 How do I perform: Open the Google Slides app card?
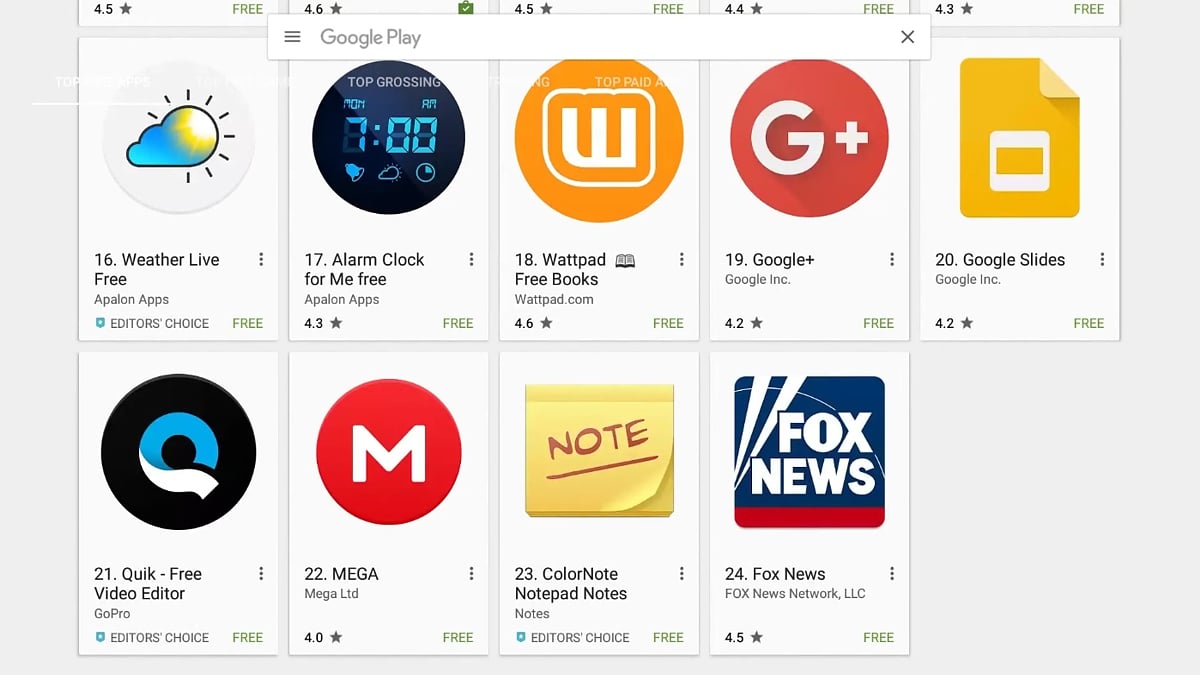pyautogui.click(x=1019, y=150)
